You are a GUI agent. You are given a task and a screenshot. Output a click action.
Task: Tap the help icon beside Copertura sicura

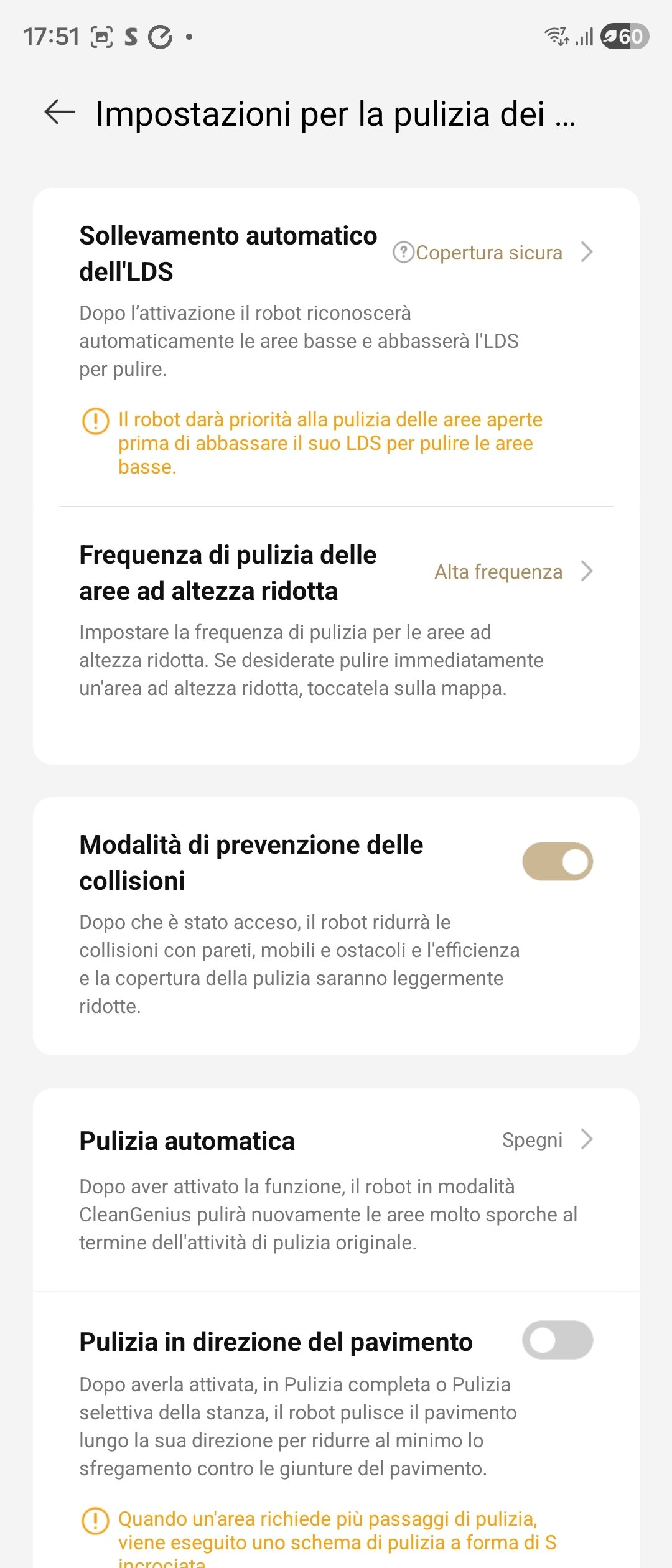coord(403,252)
